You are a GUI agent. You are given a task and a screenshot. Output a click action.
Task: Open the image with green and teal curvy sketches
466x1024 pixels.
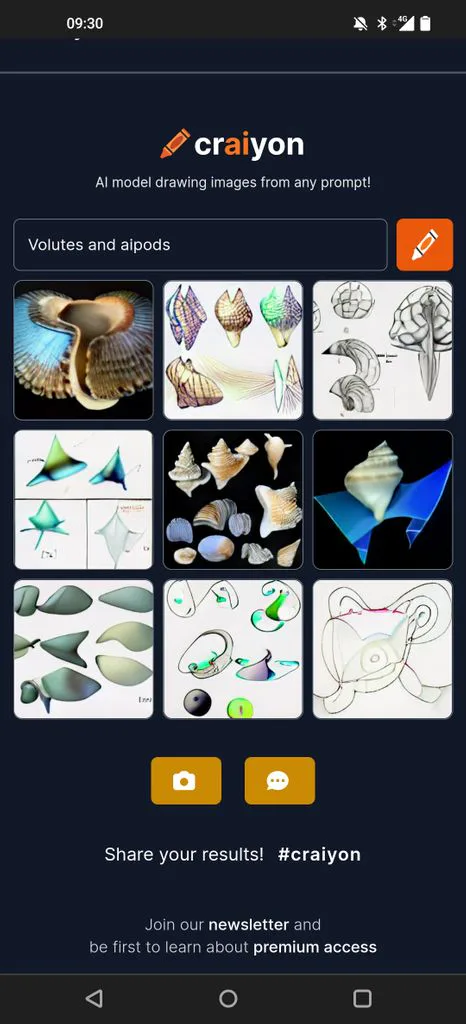coord(233,649)
